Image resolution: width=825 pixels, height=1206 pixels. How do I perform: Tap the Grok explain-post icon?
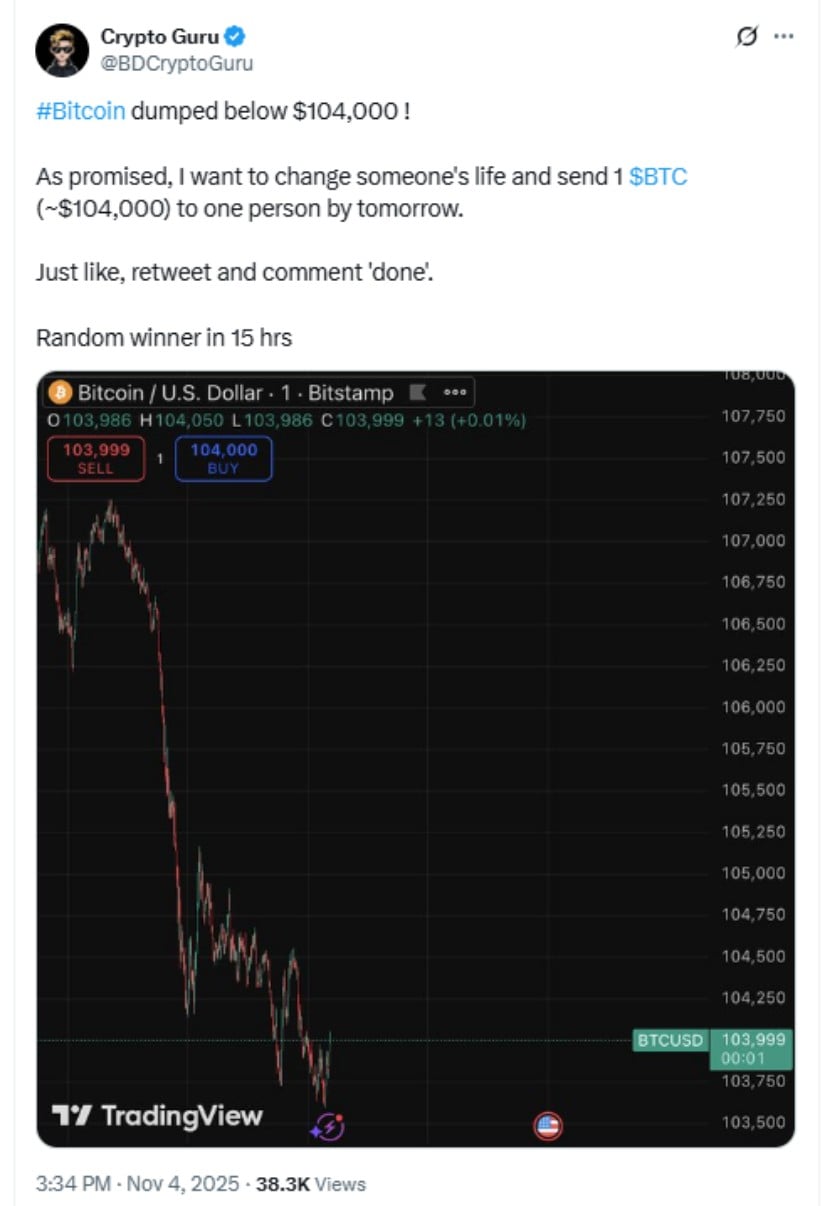746,37
